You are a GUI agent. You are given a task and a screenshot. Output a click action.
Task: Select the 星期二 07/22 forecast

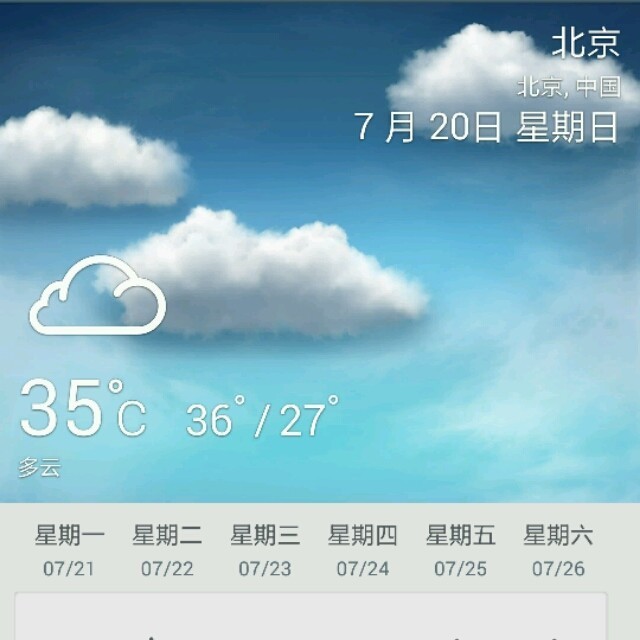(x=167, y=551)
